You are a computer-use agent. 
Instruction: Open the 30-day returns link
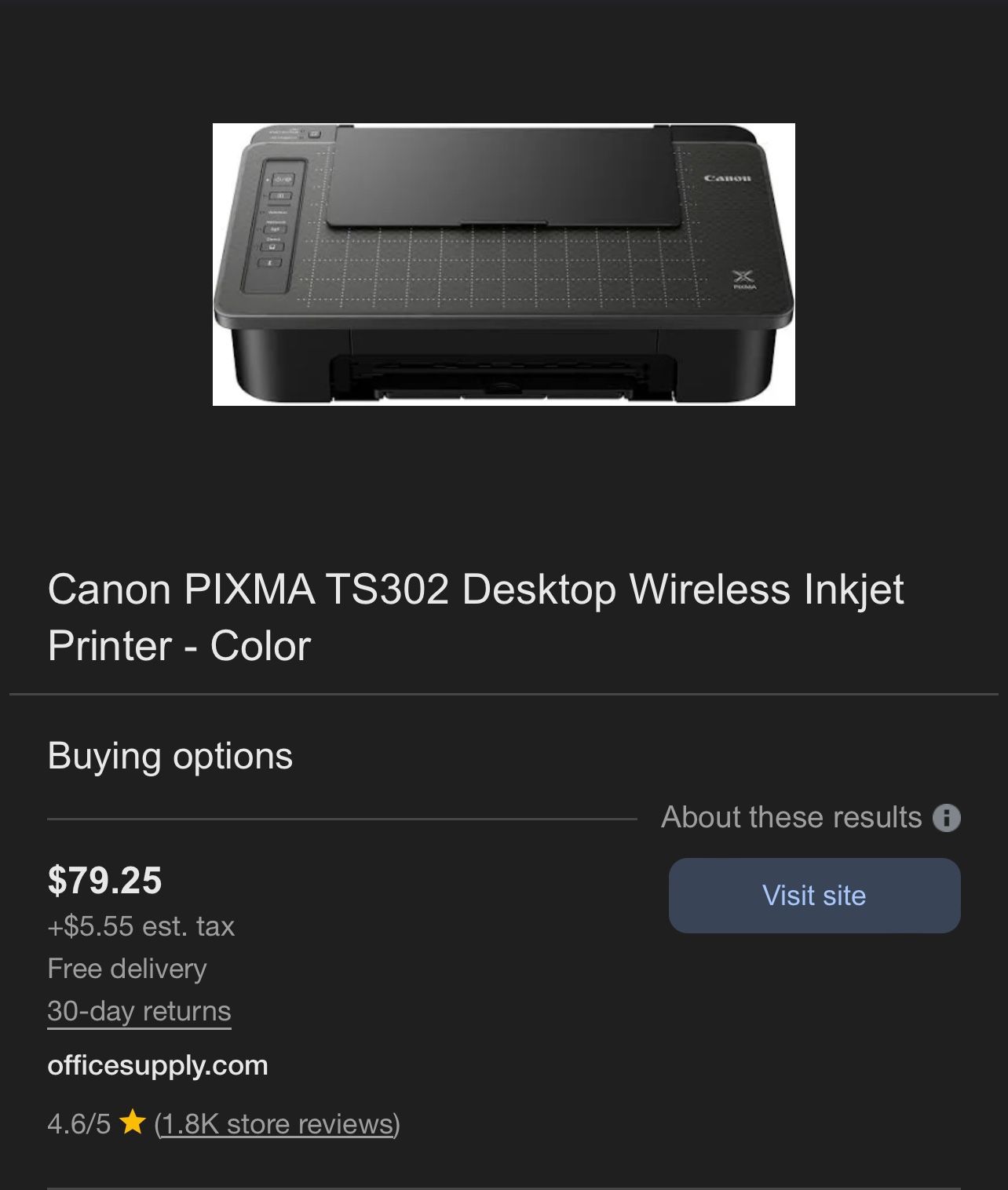138,1011
